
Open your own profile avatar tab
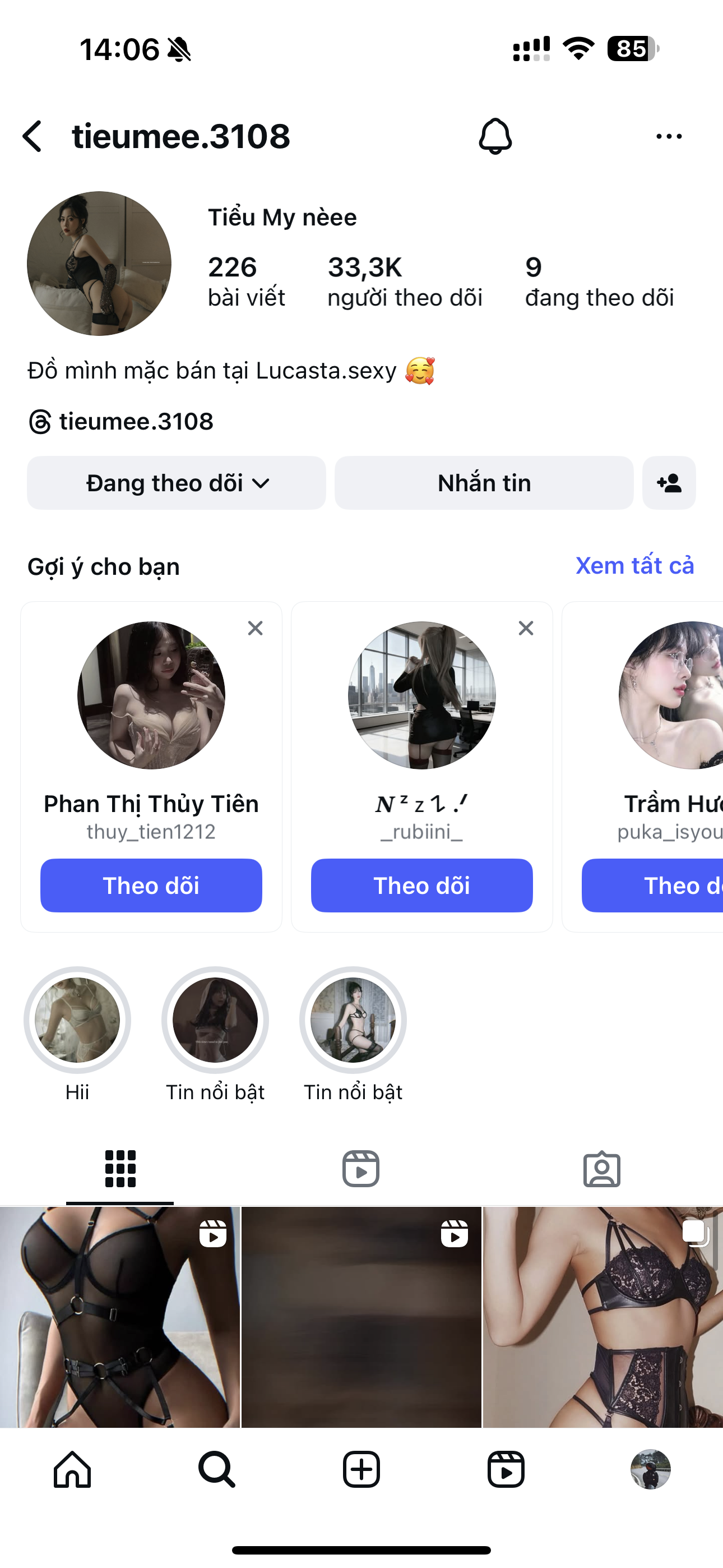651,1469
